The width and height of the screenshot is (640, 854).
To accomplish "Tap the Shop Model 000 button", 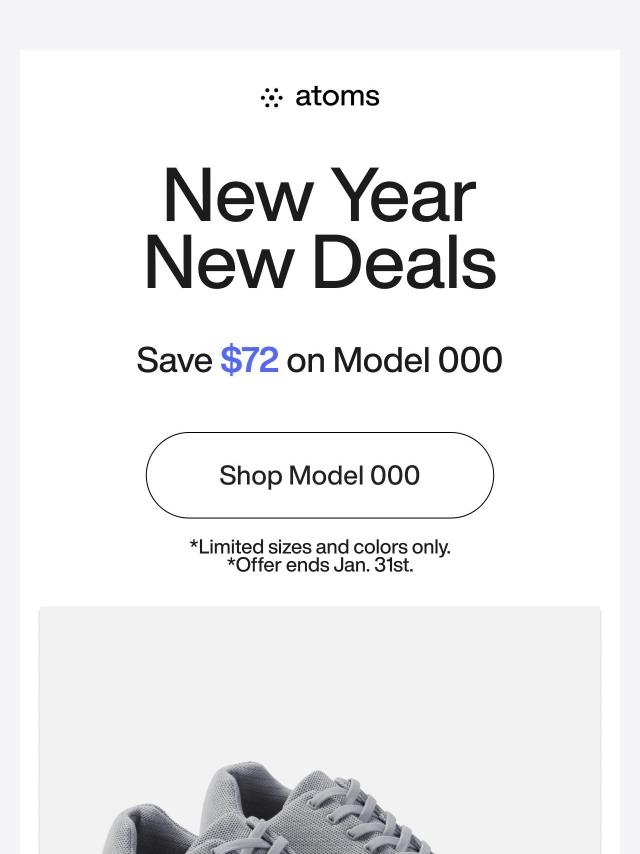I will [320, 475].
